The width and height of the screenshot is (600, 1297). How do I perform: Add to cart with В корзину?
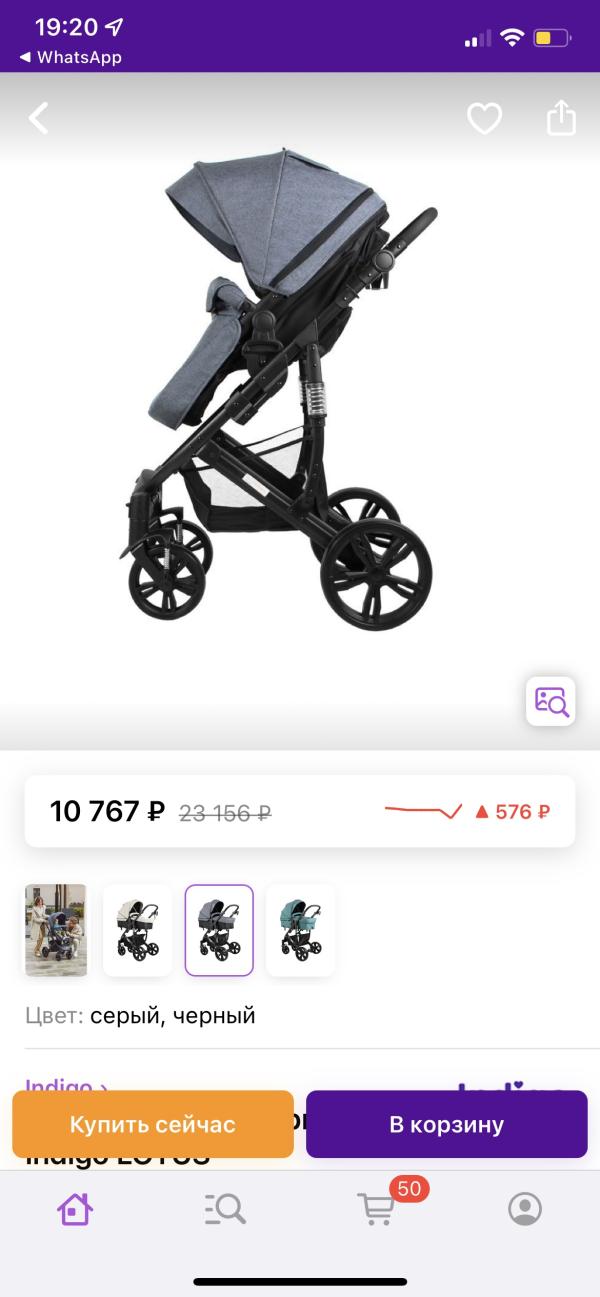446,1124
